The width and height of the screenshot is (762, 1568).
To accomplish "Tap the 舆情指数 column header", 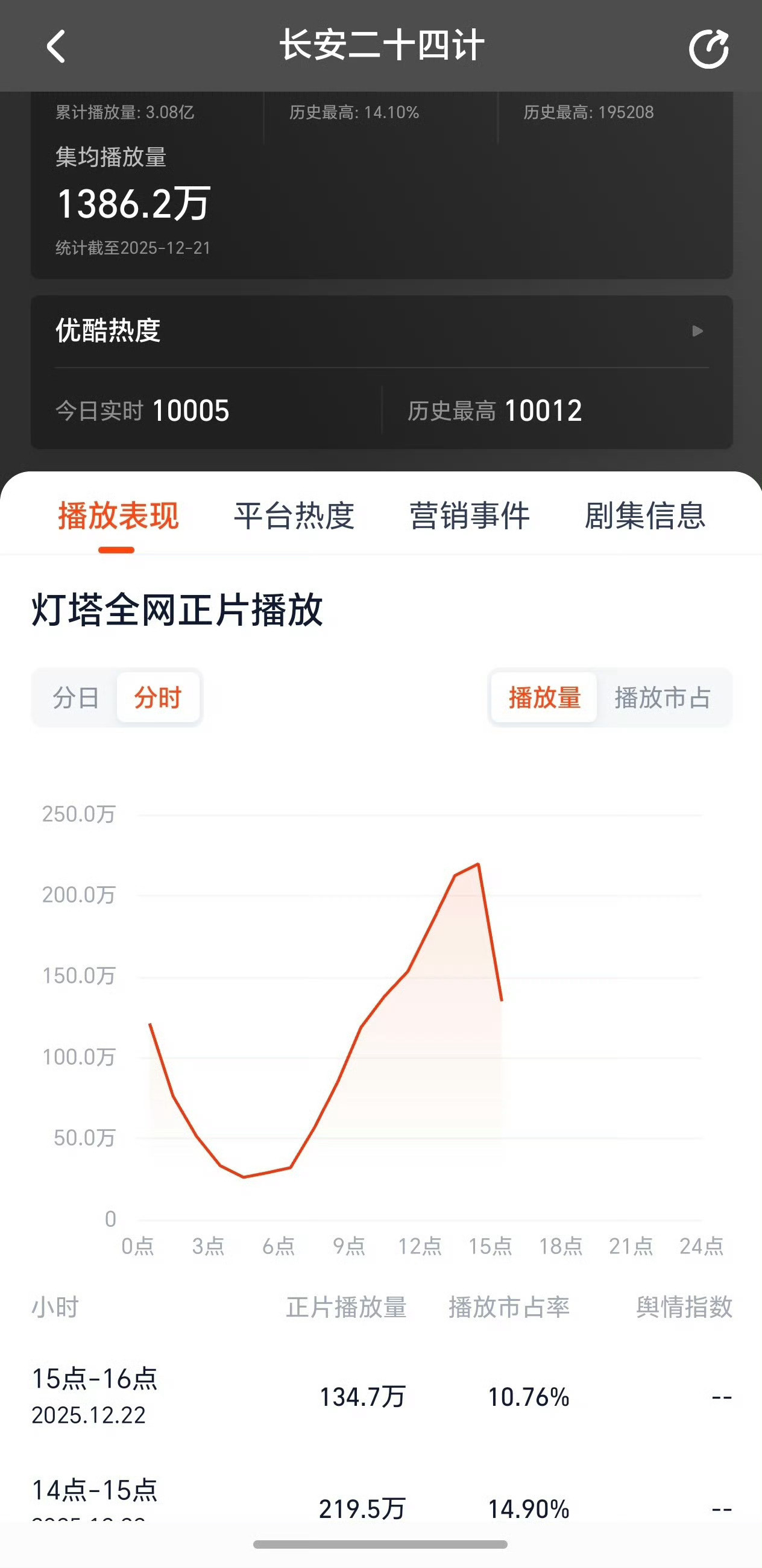I will [x=684, y=1309].
